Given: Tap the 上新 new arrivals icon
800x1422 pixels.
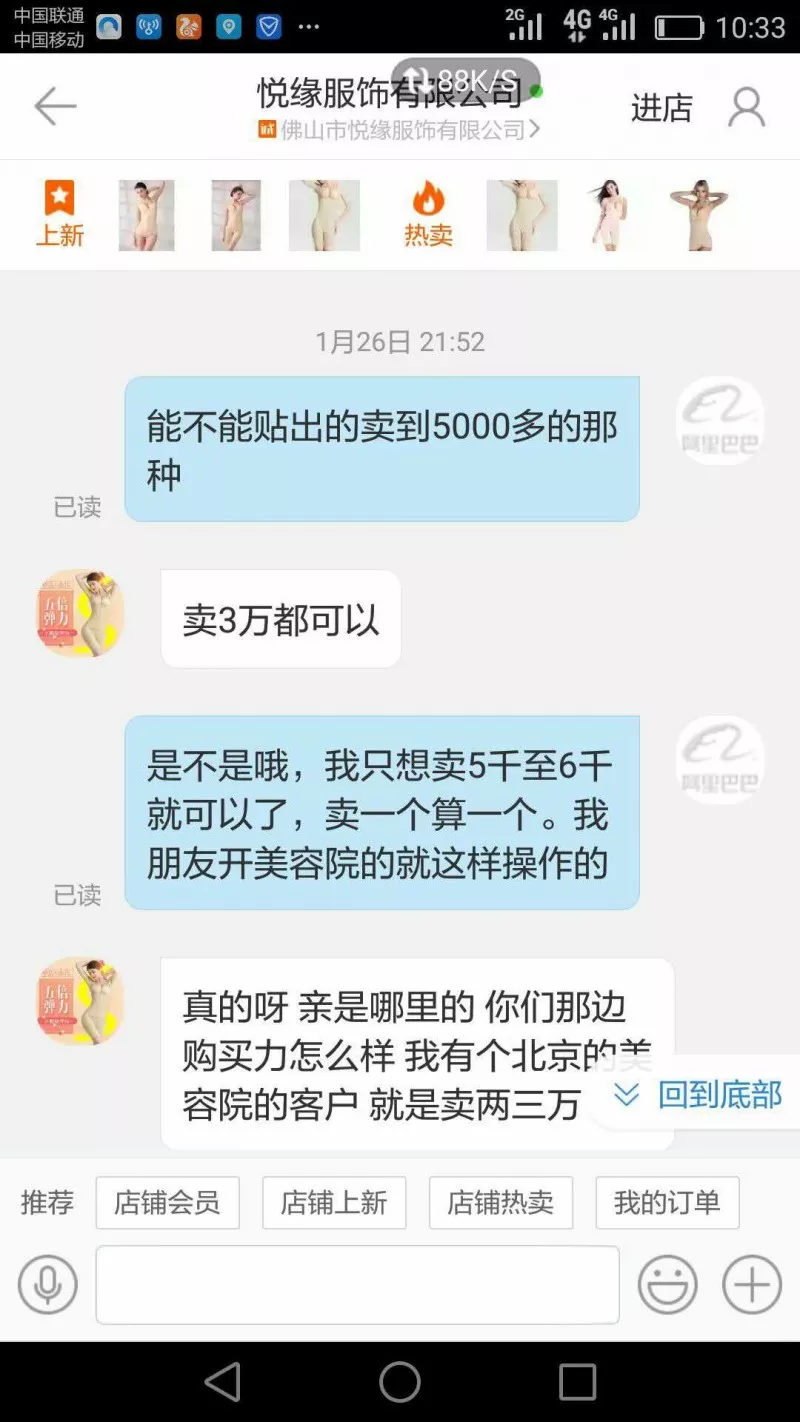Looking at the screenshot, I should pyautogui.click(x=60, y=214).
